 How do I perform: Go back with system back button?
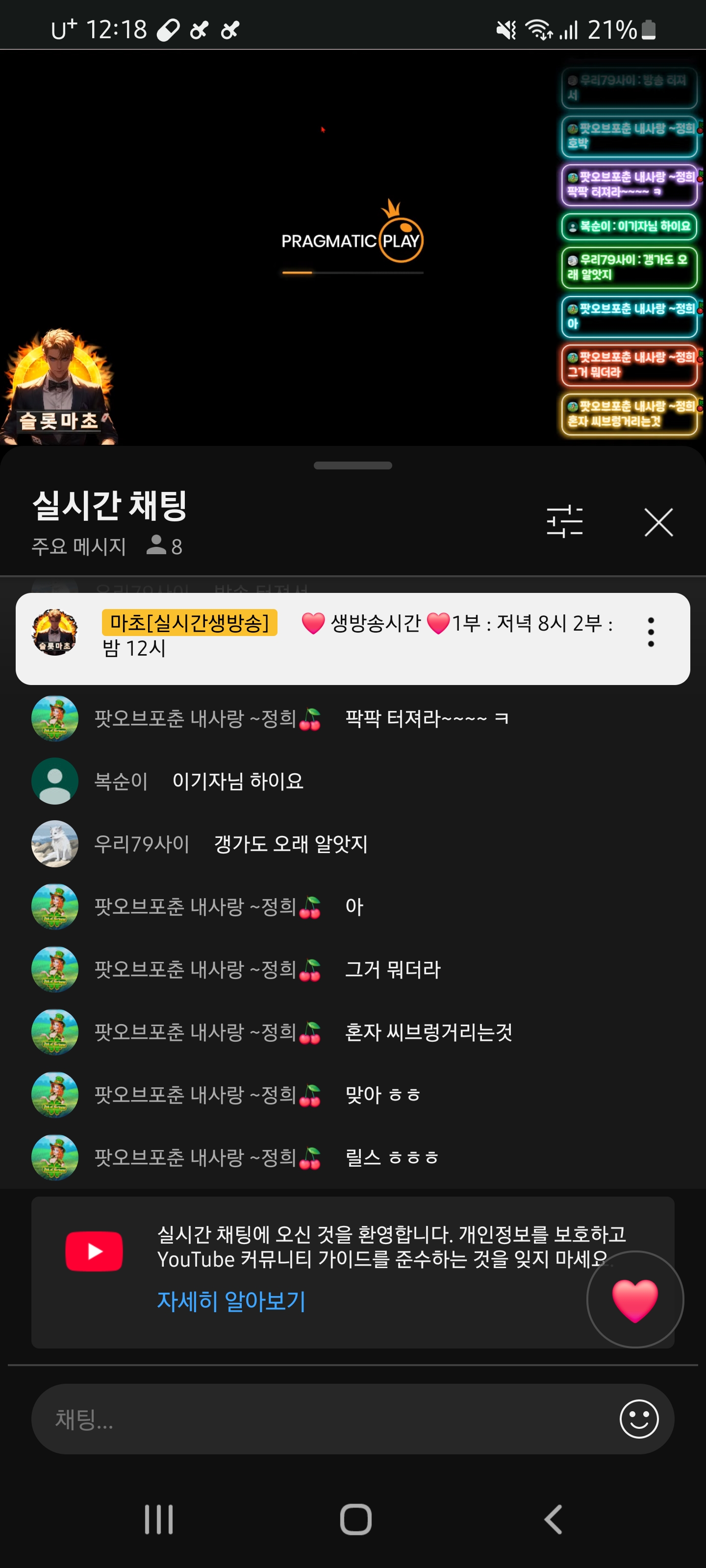(x=553, y=1519)
